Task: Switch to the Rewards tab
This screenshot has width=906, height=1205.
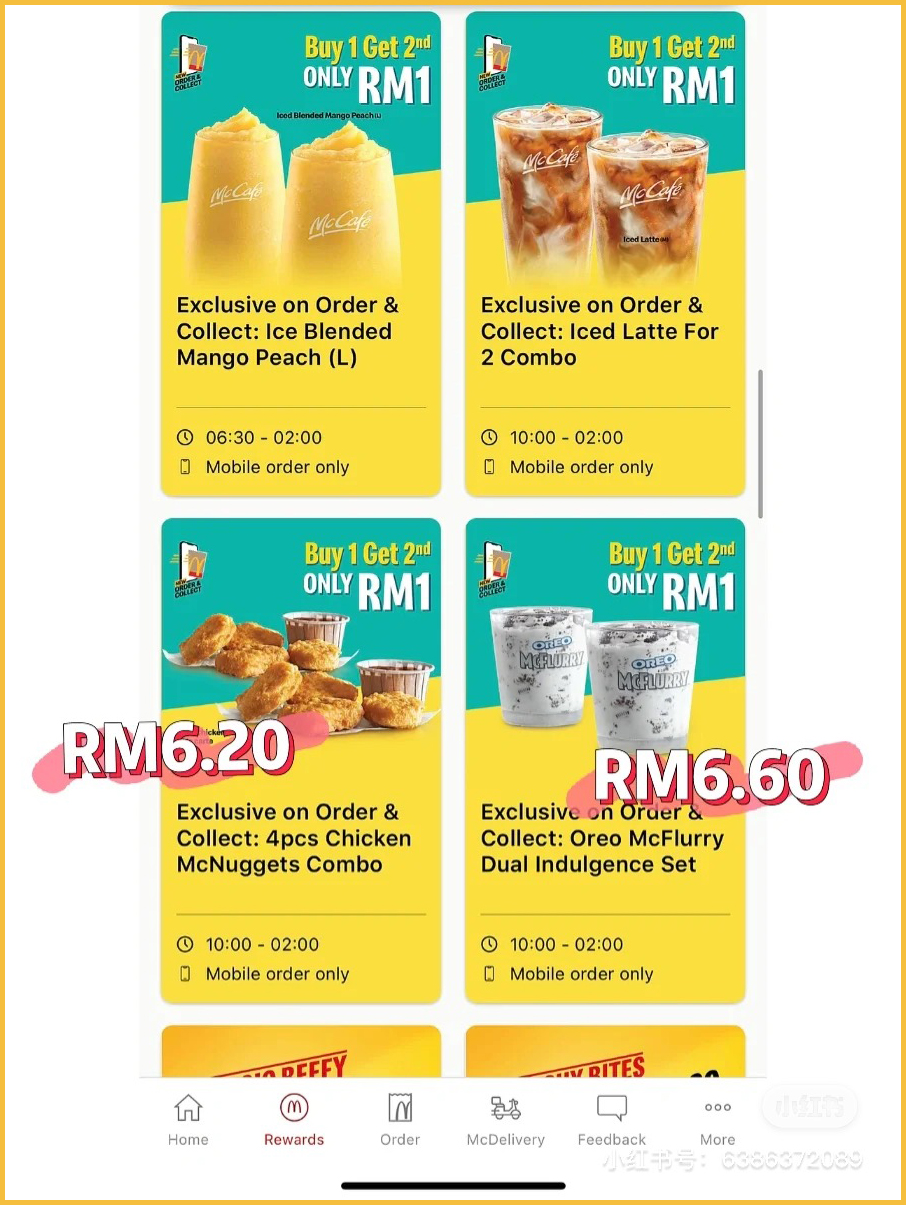Action: 294,1120
